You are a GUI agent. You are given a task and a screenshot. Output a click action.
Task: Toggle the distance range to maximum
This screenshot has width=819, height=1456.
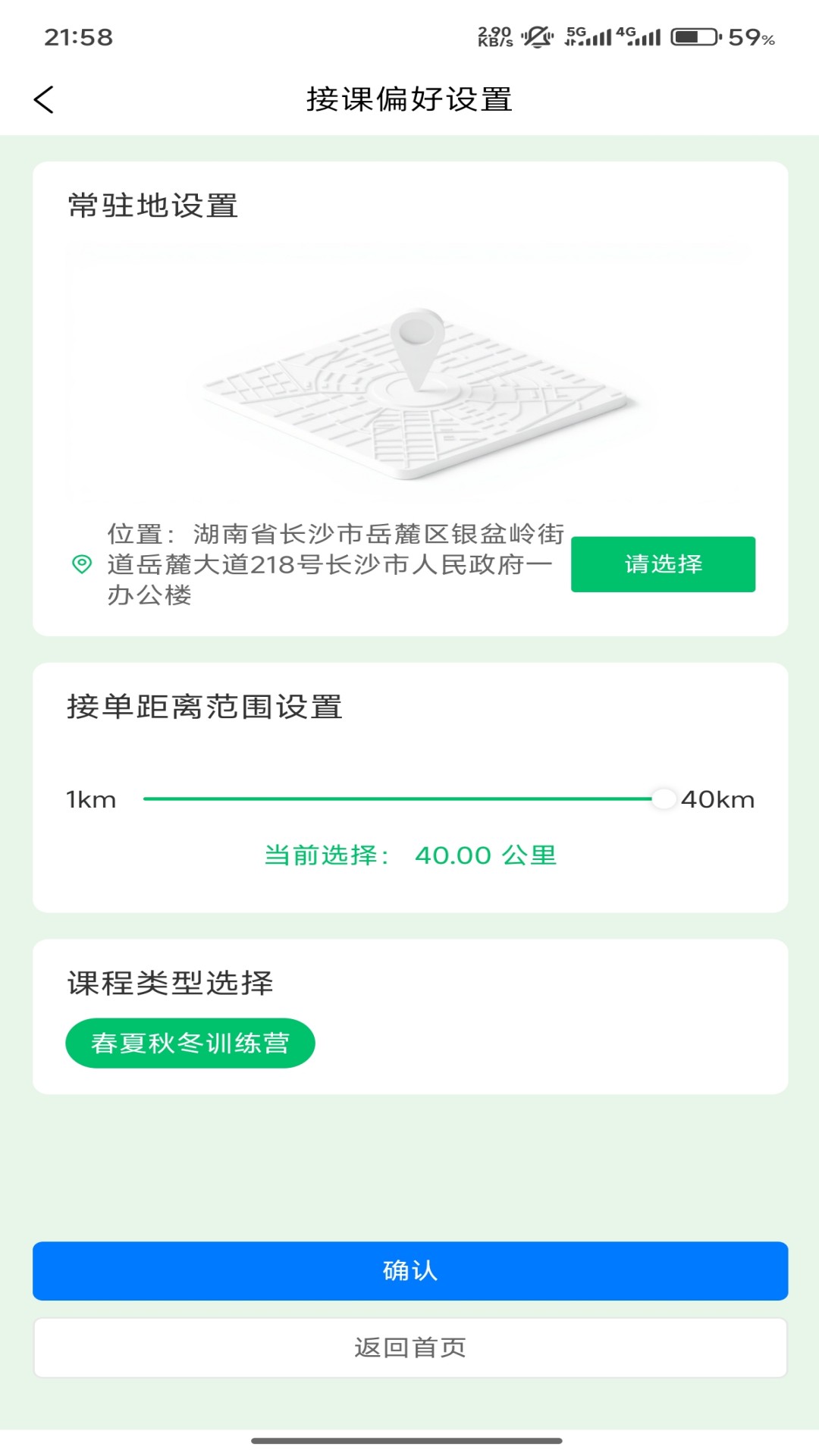(x=664, y=799)
